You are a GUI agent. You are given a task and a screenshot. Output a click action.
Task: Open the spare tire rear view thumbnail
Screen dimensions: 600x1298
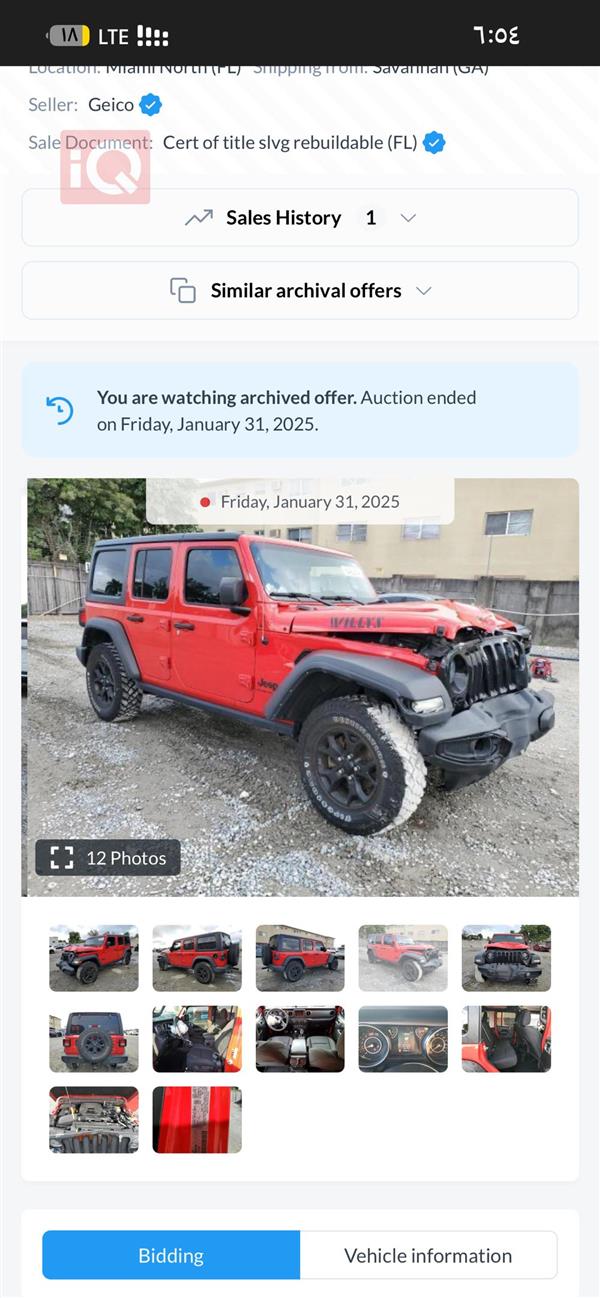click(x=94, y=1039)
